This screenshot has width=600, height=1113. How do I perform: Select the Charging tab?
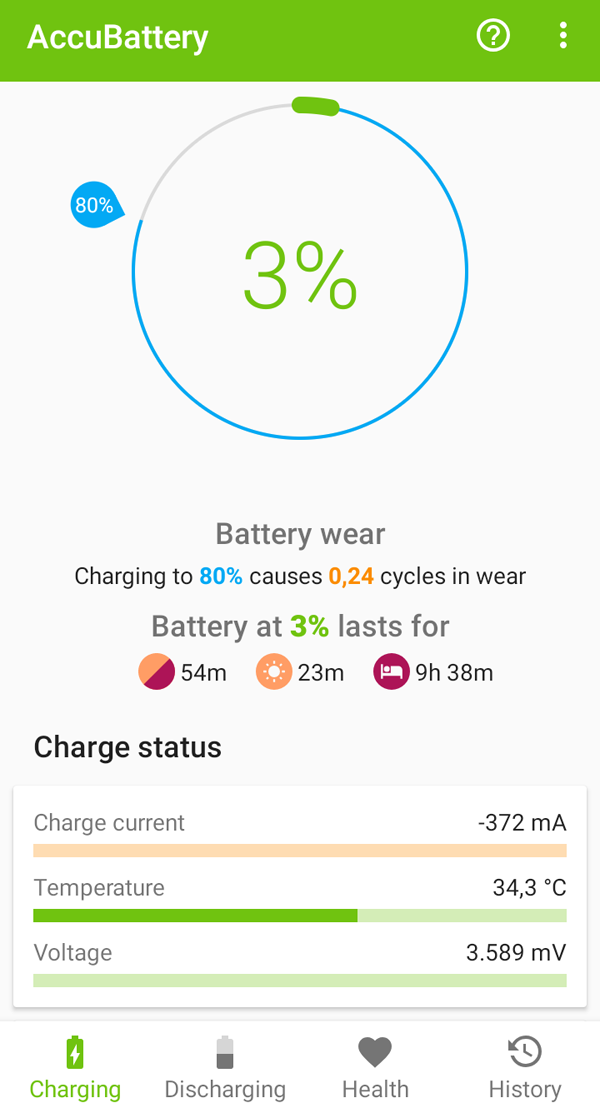tap(75, 1068)
